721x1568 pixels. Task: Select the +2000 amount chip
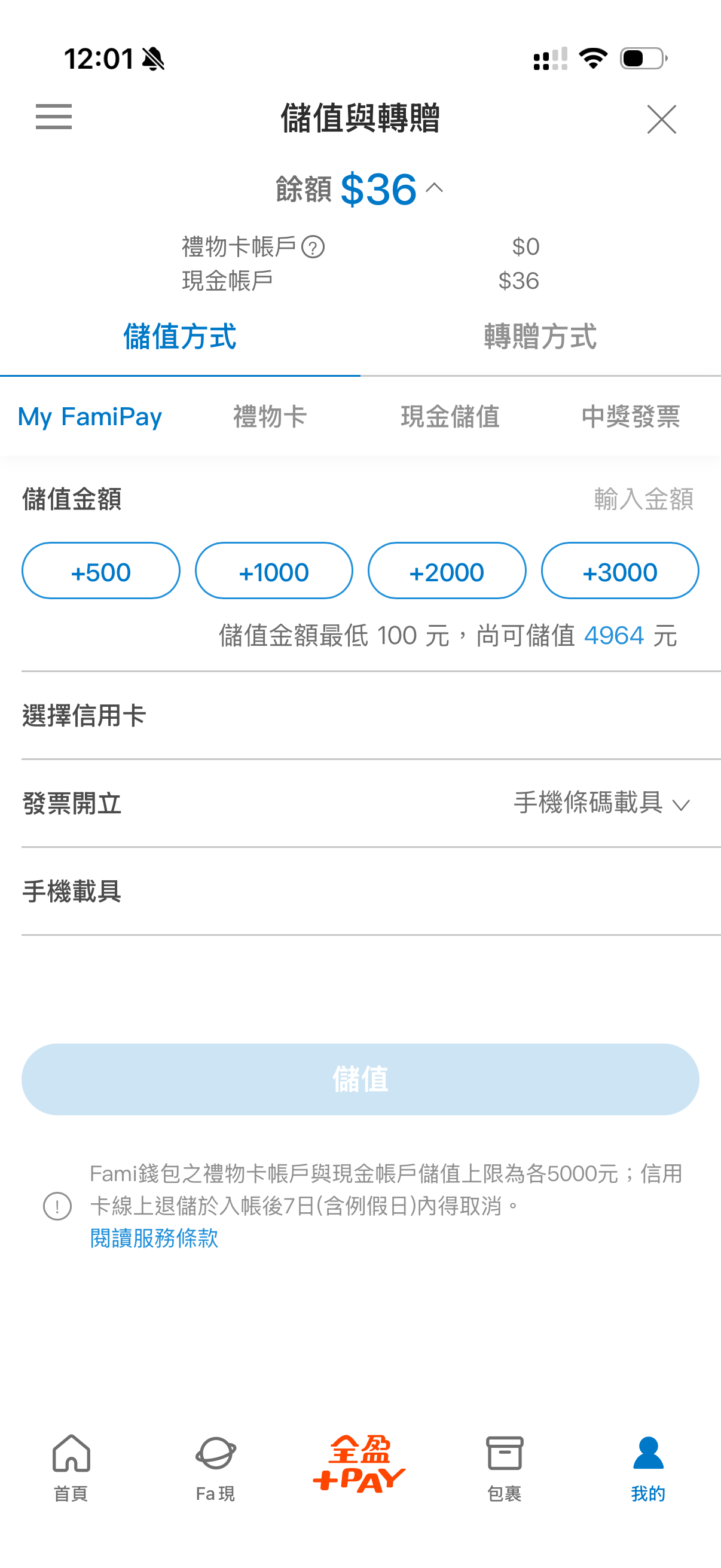[x=447, y=571]
